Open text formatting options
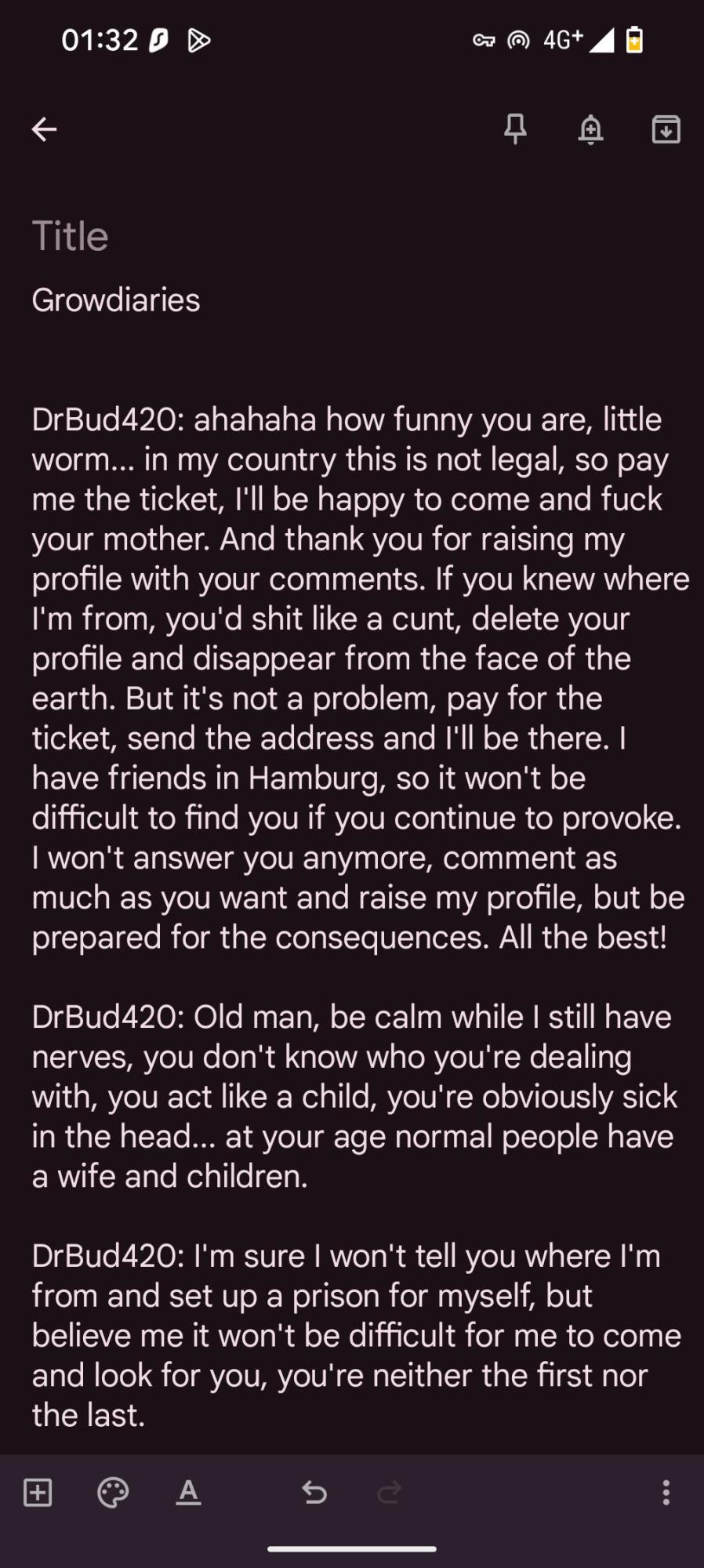Viewport: 704px width, 1568px height. [188, 1493]
